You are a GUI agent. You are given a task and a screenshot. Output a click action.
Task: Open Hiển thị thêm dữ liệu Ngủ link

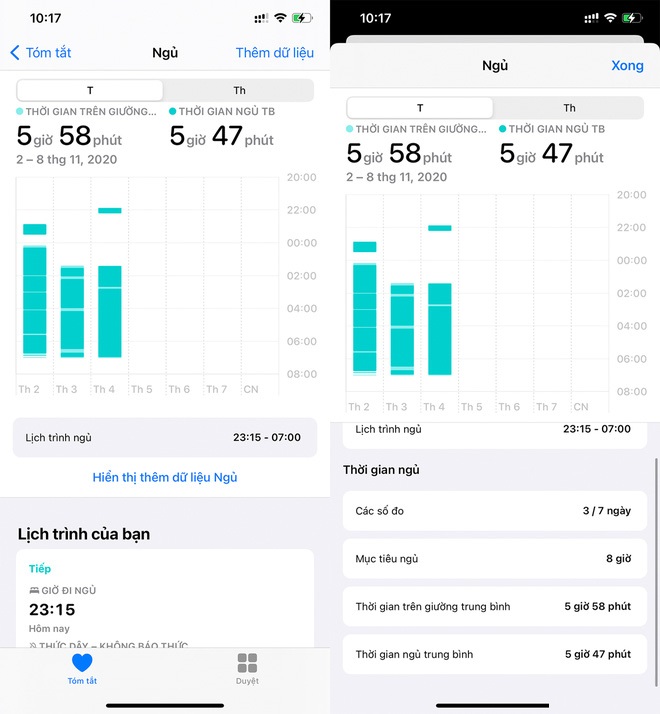coord(165,477)
